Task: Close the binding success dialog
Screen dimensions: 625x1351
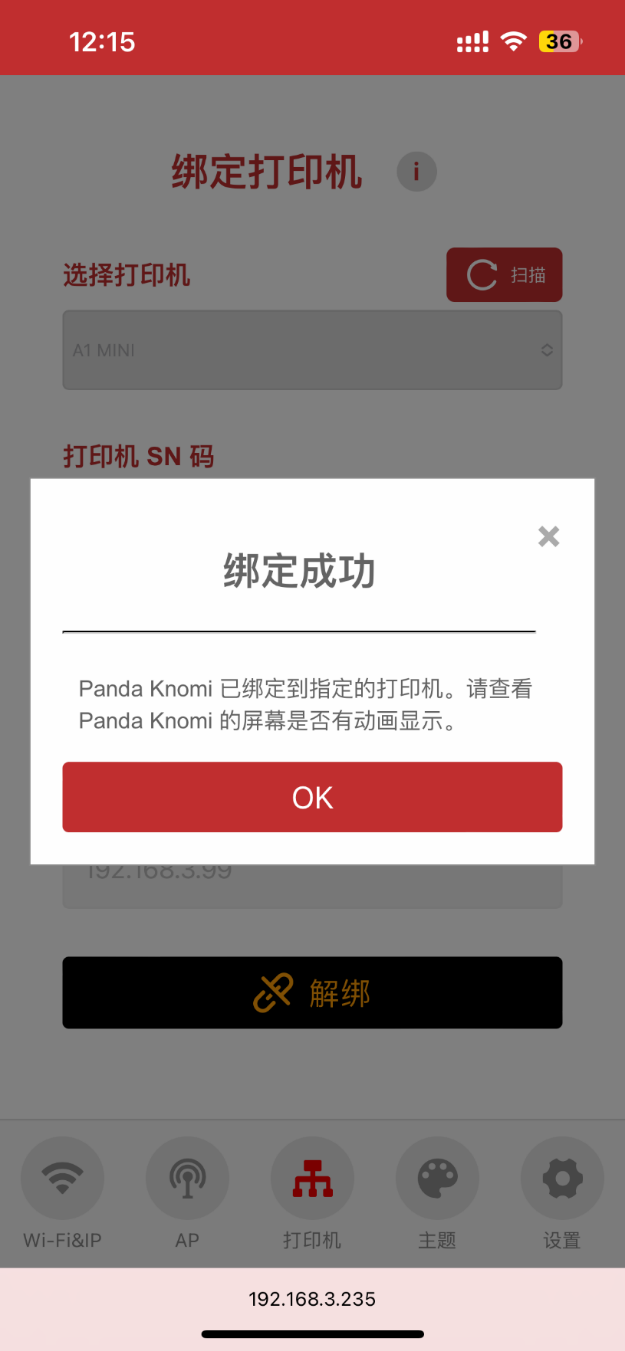Action: click(x=548, y=536)
